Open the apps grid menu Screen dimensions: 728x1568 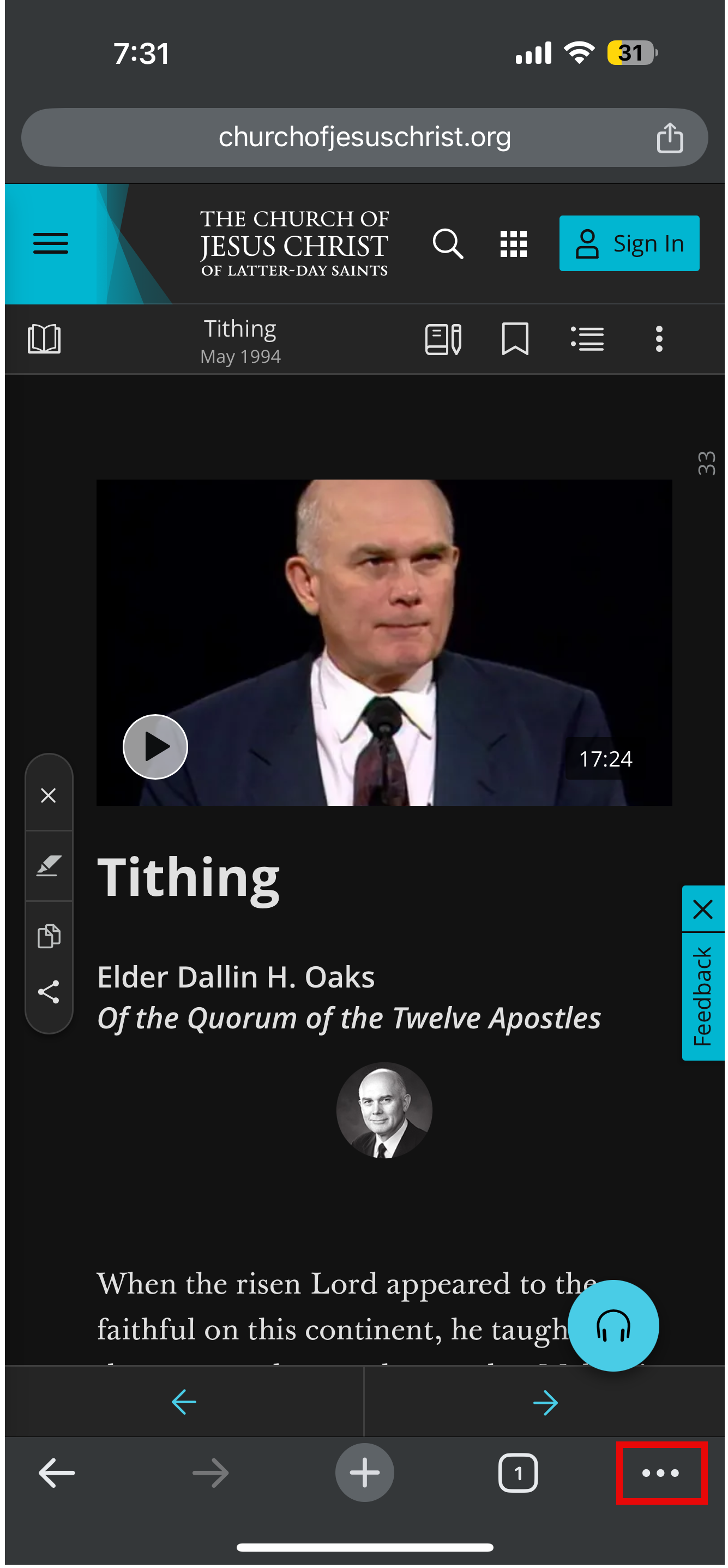pos(513,243)
